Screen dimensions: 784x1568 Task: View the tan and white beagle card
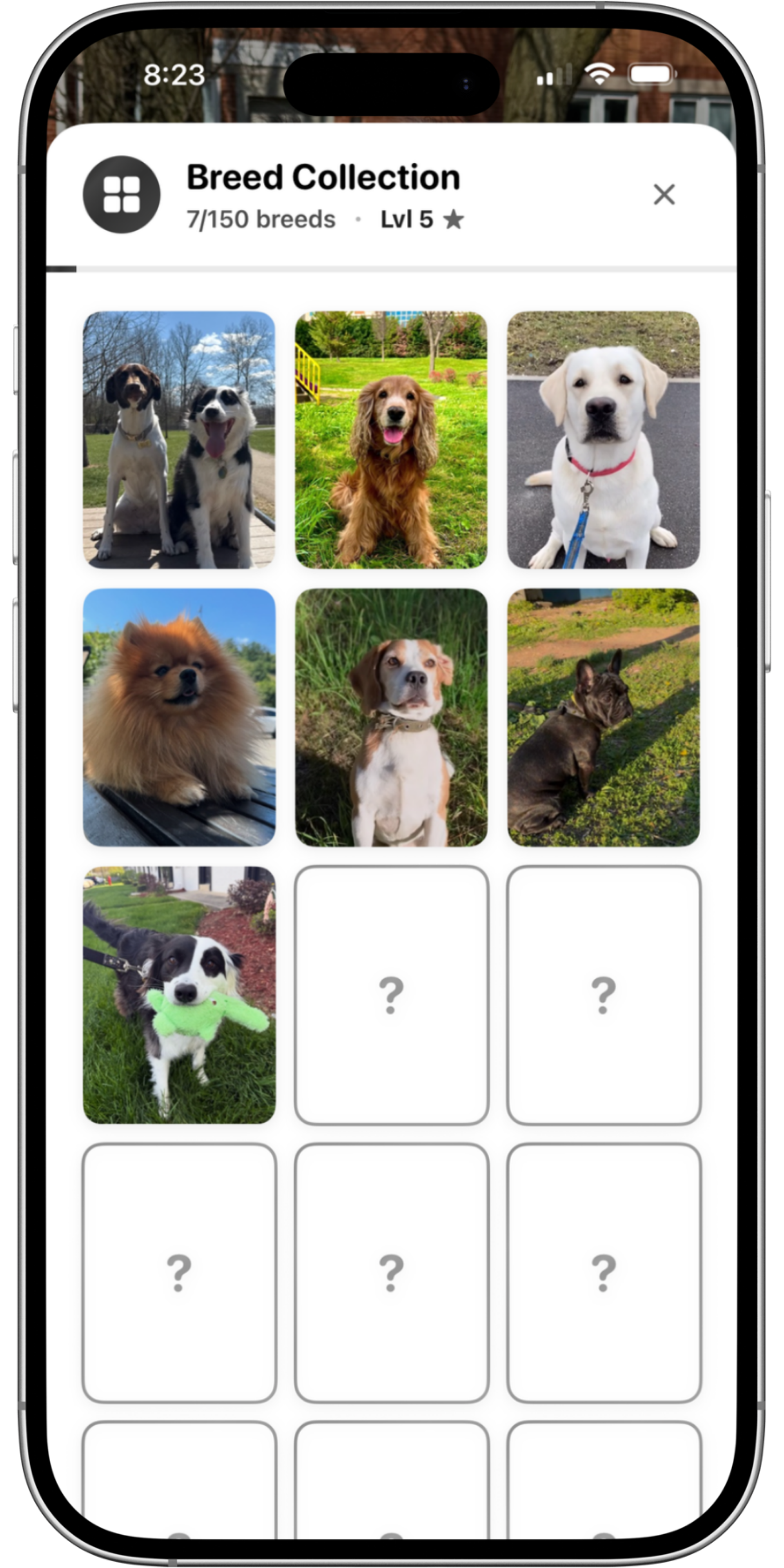click(391, 717)
